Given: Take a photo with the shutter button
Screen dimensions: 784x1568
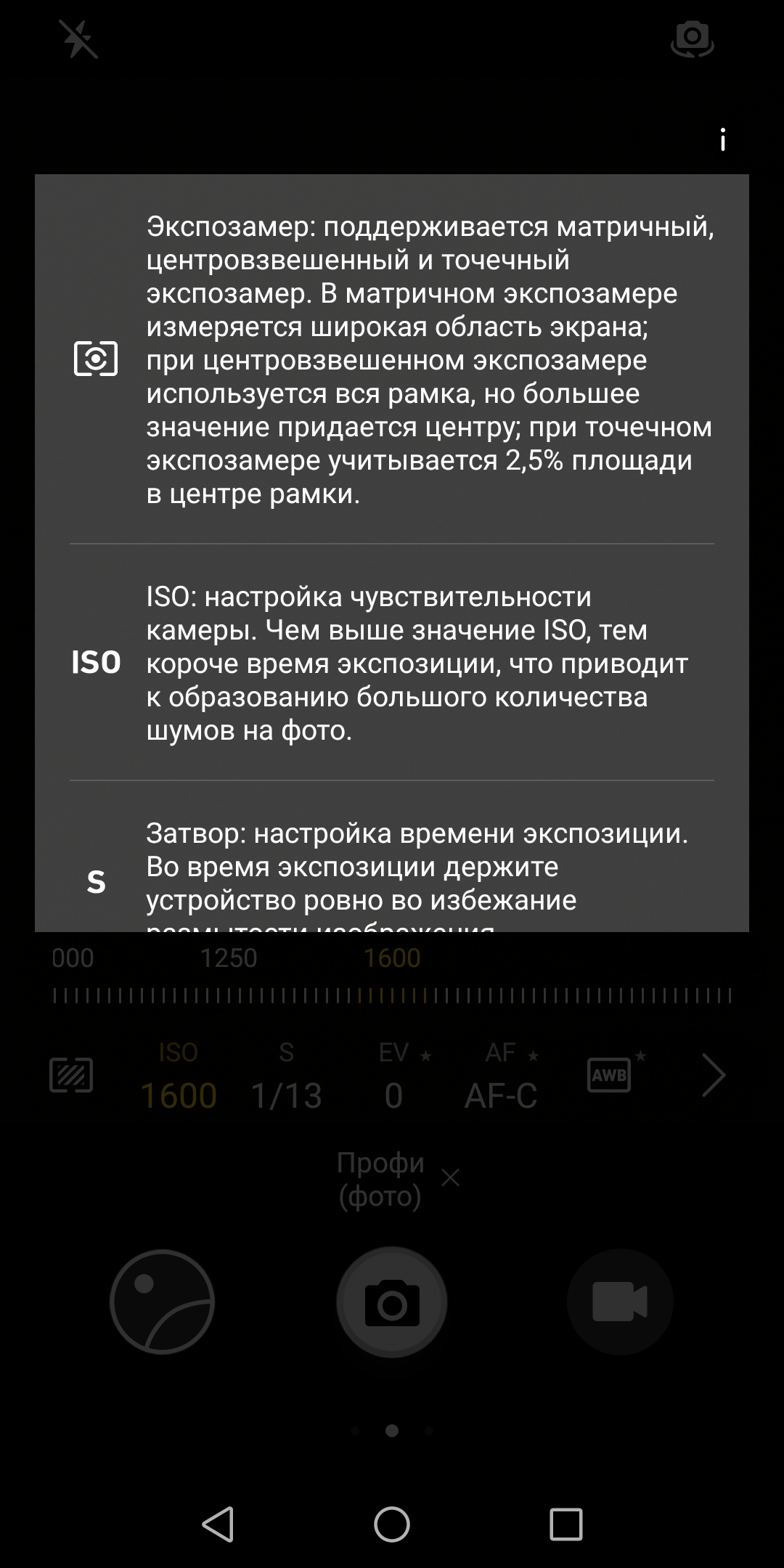Looking at the screenshot, I should coord(392,1302).
